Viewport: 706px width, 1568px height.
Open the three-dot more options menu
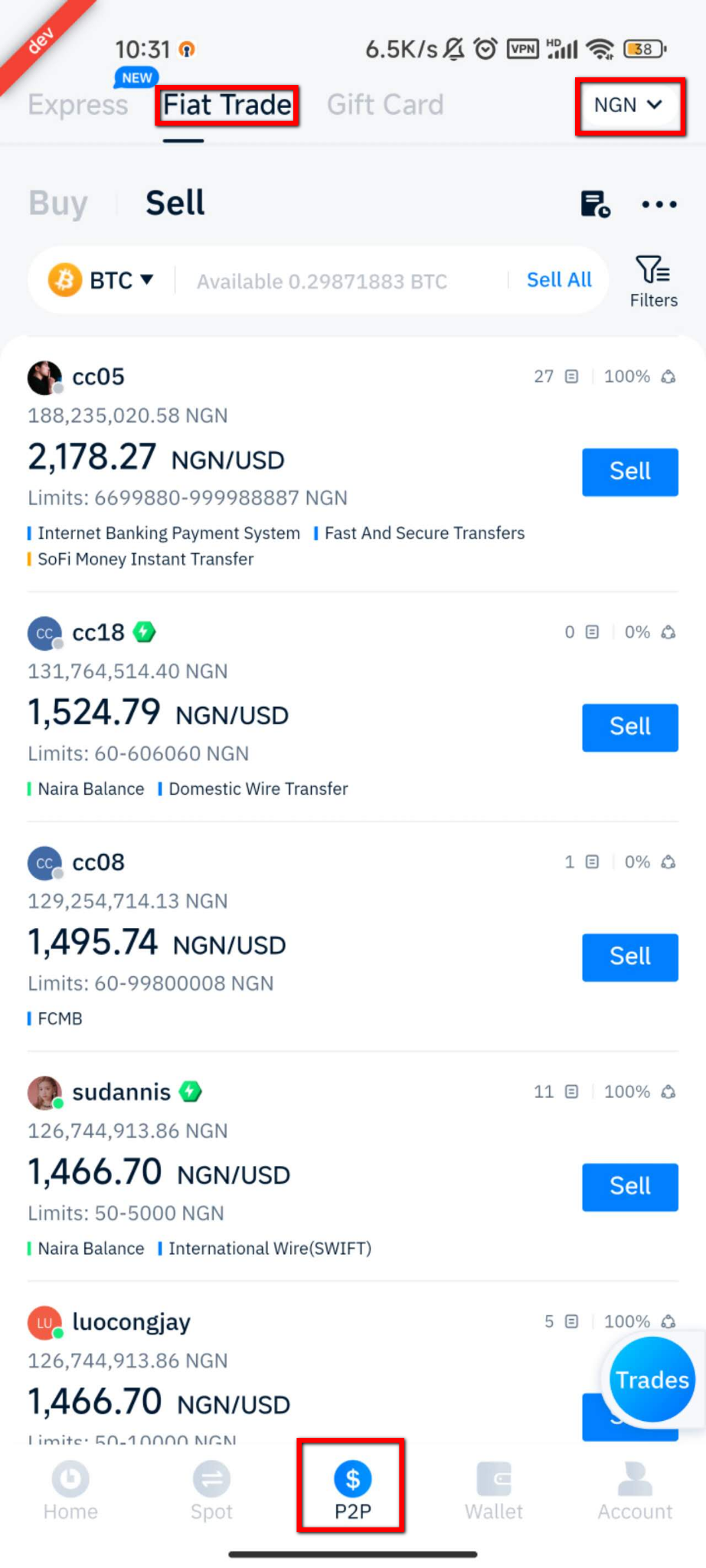pyautogui.click(x=659, y=204)
